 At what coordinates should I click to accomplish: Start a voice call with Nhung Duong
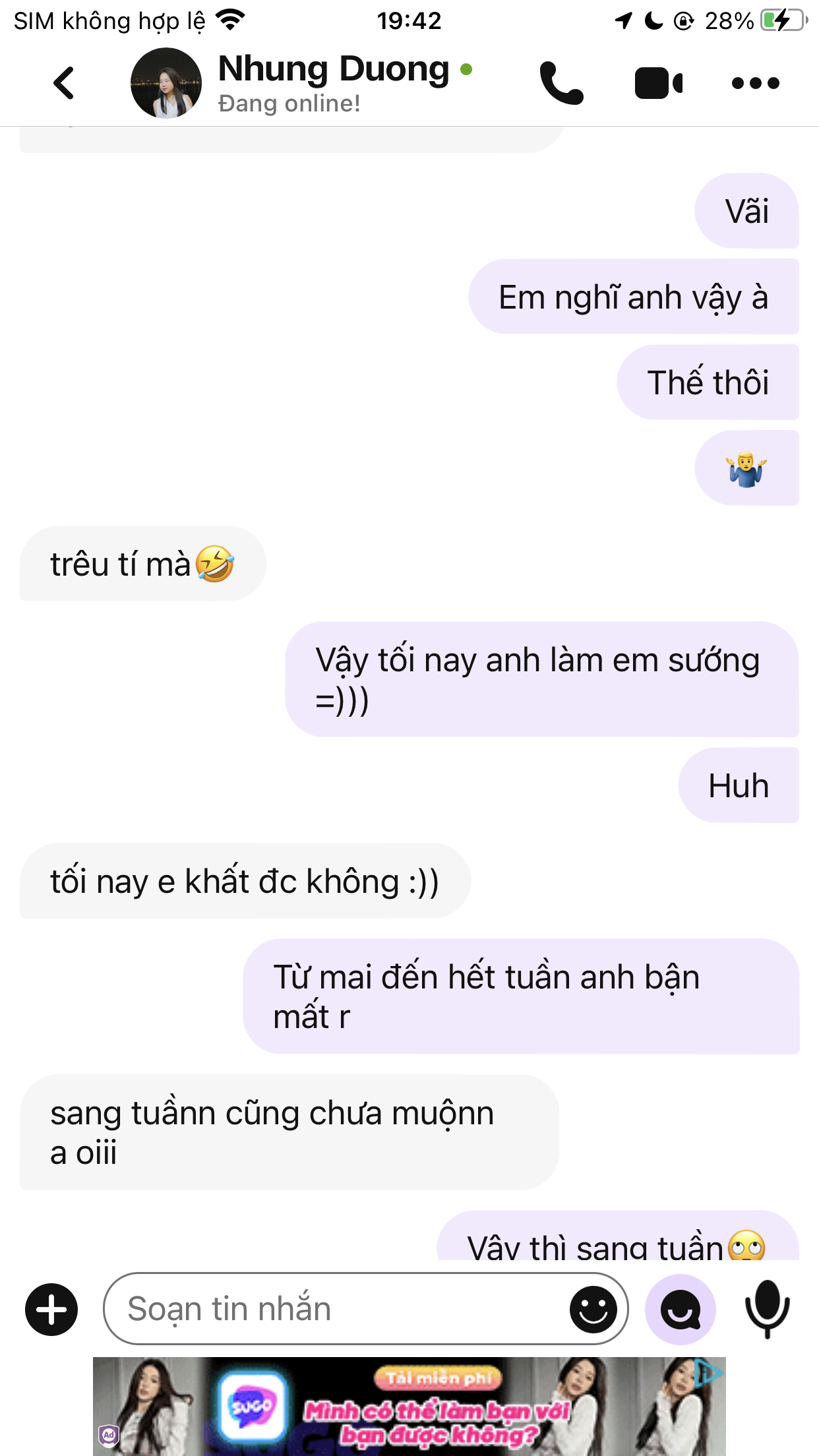tap(561, 83)
